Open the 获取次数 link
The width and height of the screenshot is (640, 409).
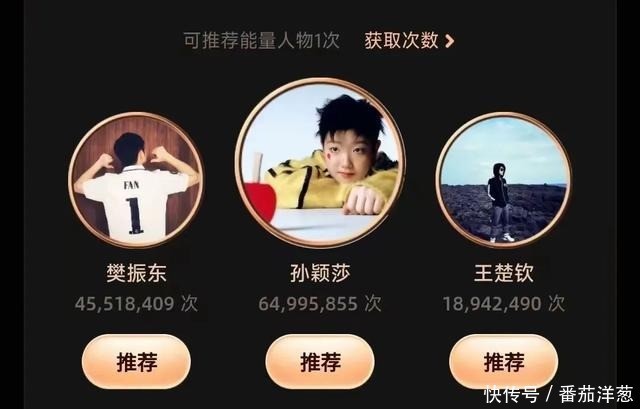409,40
